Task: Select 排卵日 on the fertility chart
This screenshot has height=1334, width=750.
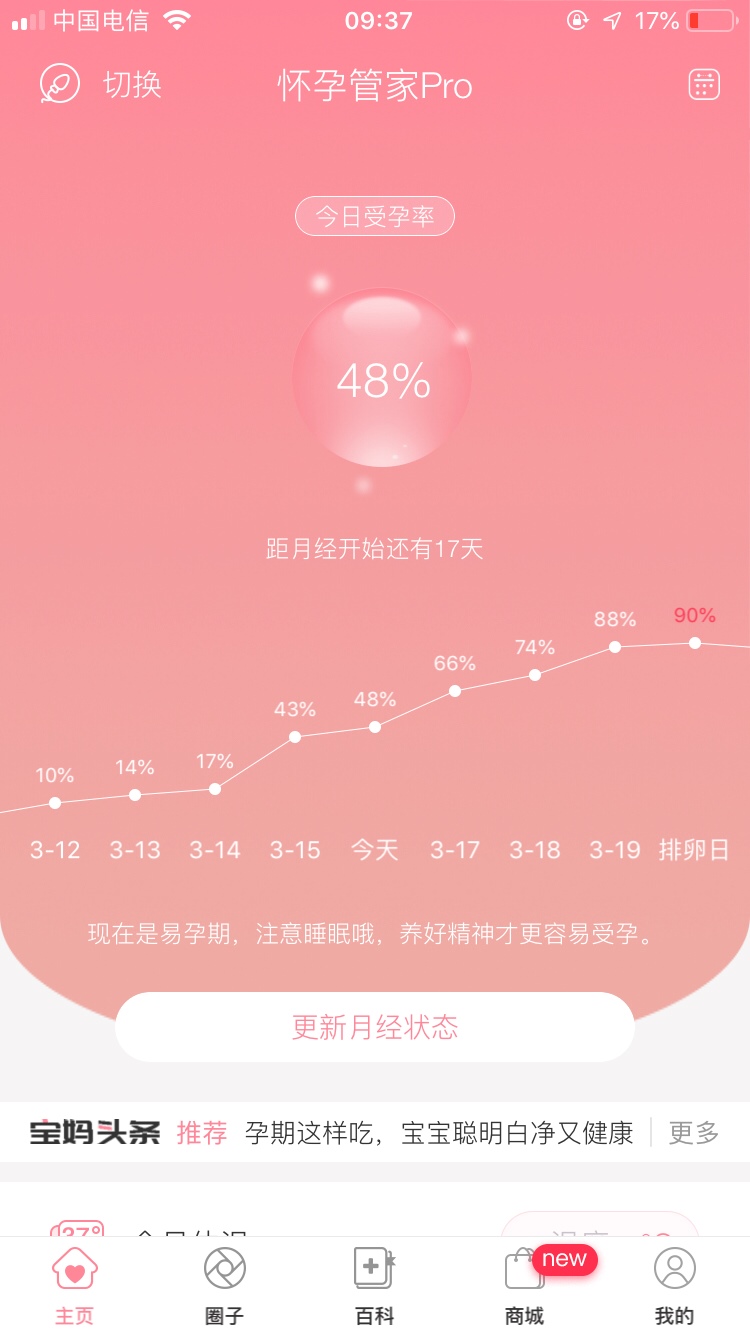Action: coord(694,643)
